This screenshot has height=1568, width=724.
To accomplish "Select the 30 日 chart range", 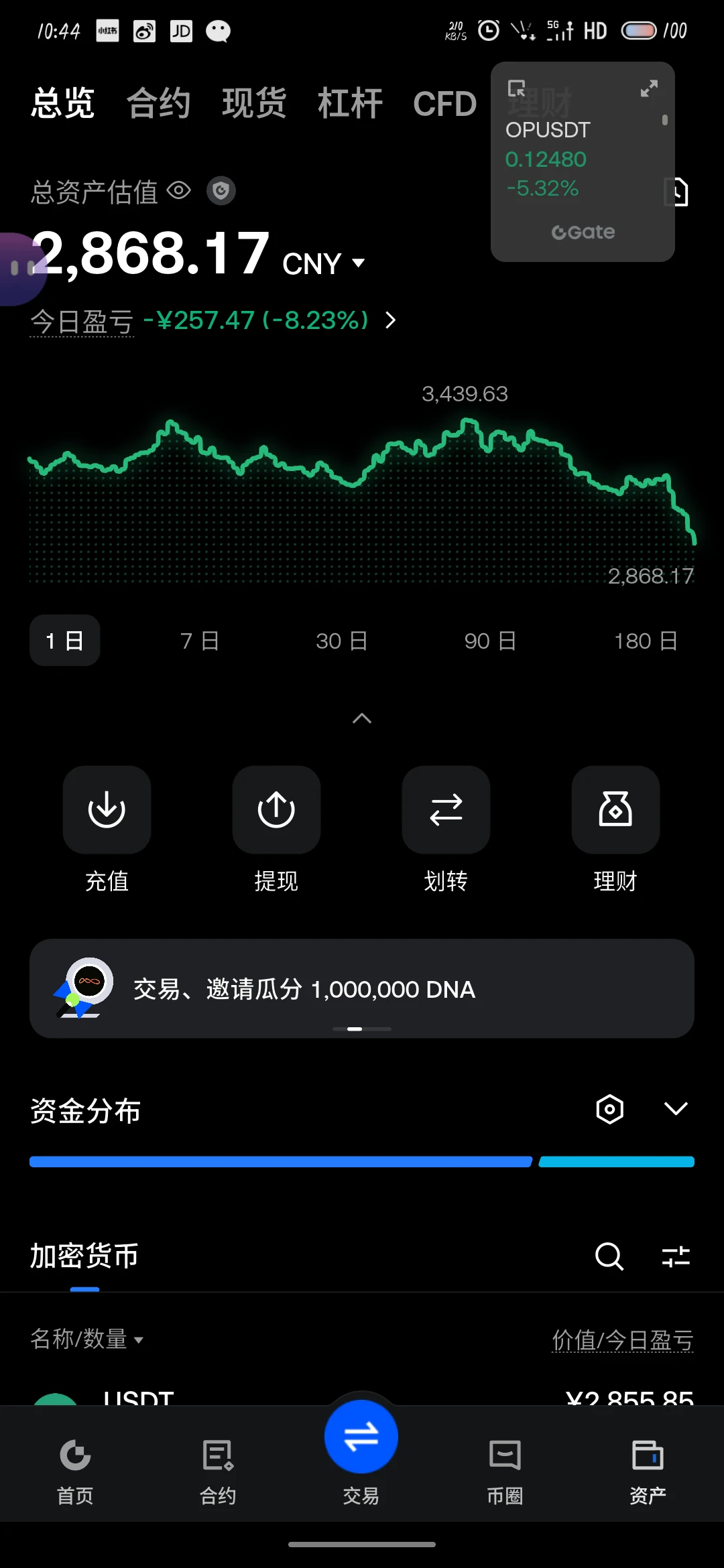I will (x=342, y=641).
